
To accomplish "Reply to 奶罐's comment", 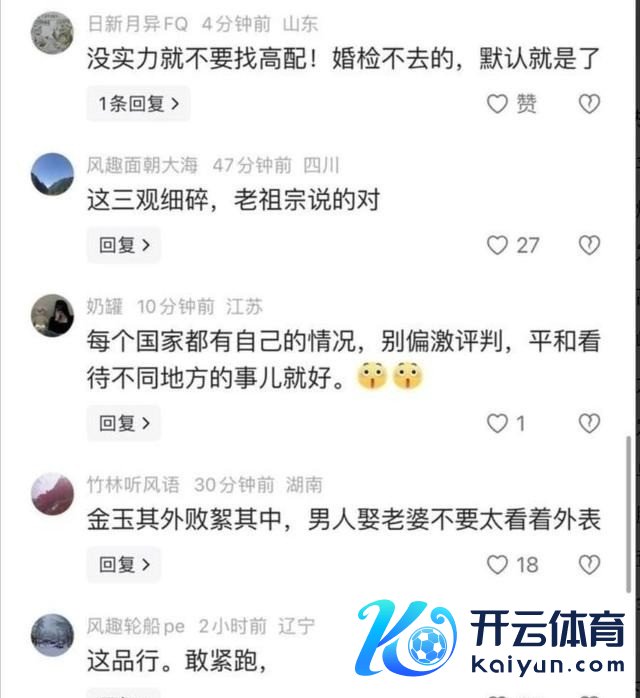I will point(124,423).
